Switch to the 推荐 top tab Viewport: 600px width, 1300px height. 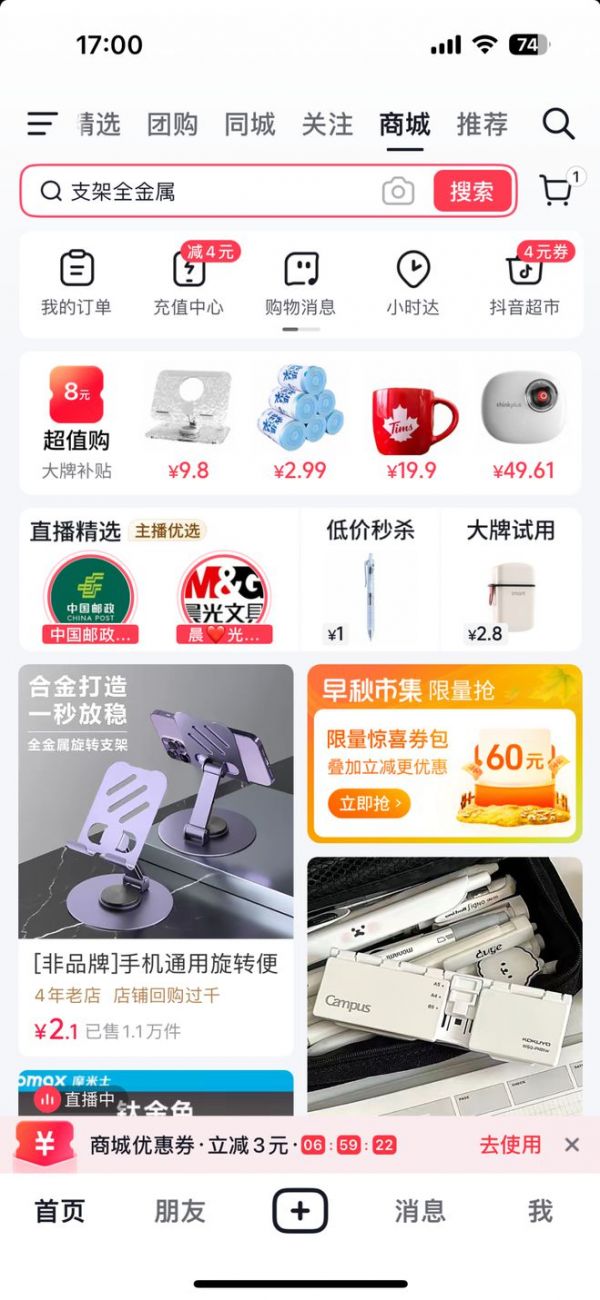click(482, 124)
